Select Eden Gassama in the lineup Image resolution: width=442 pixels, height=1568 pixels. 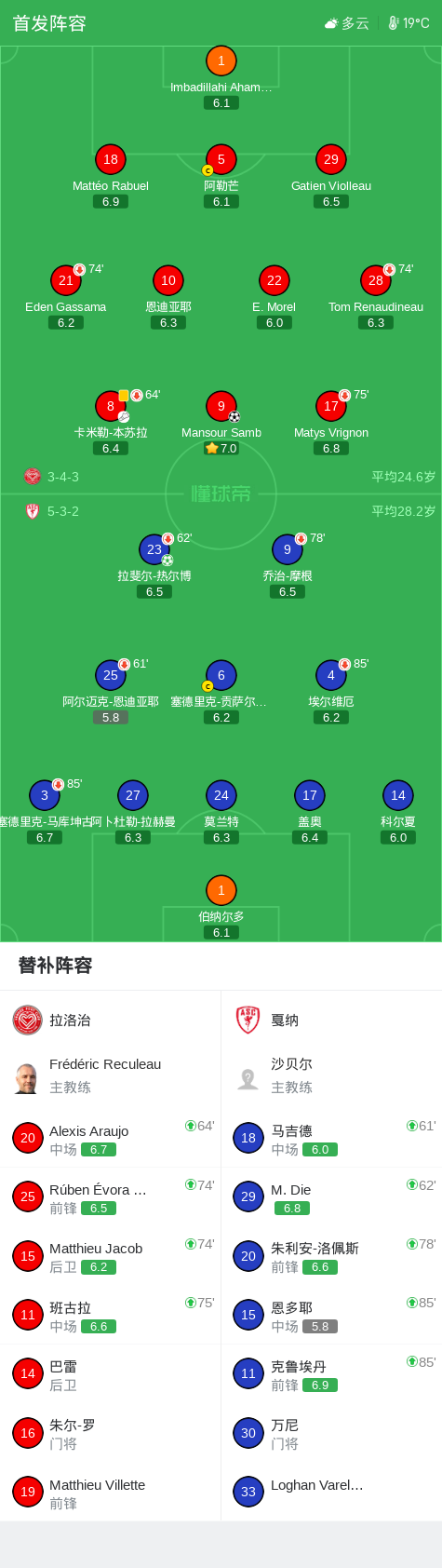[x=66, y=297]
